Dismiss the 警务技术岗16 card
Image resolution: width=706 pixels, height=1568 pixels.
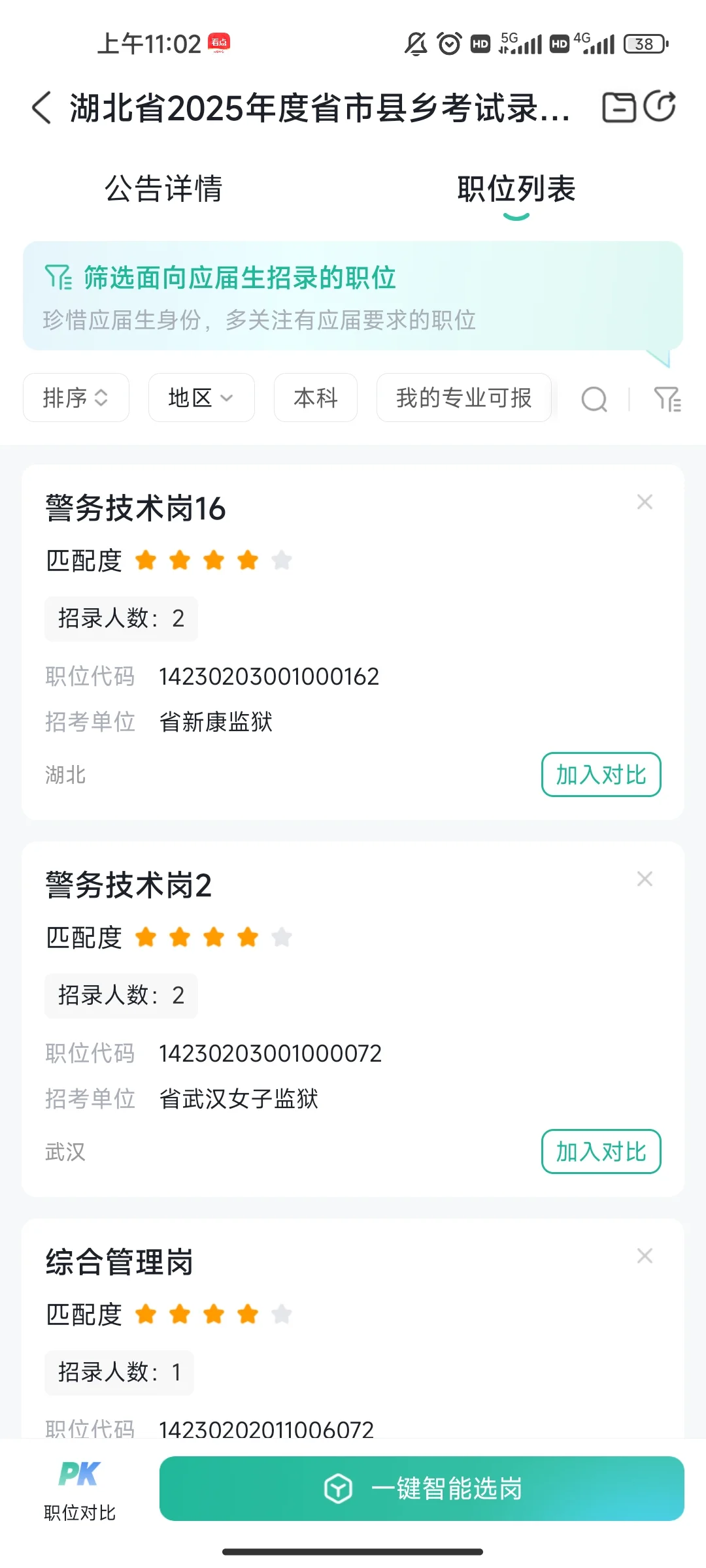pos(645,502)
